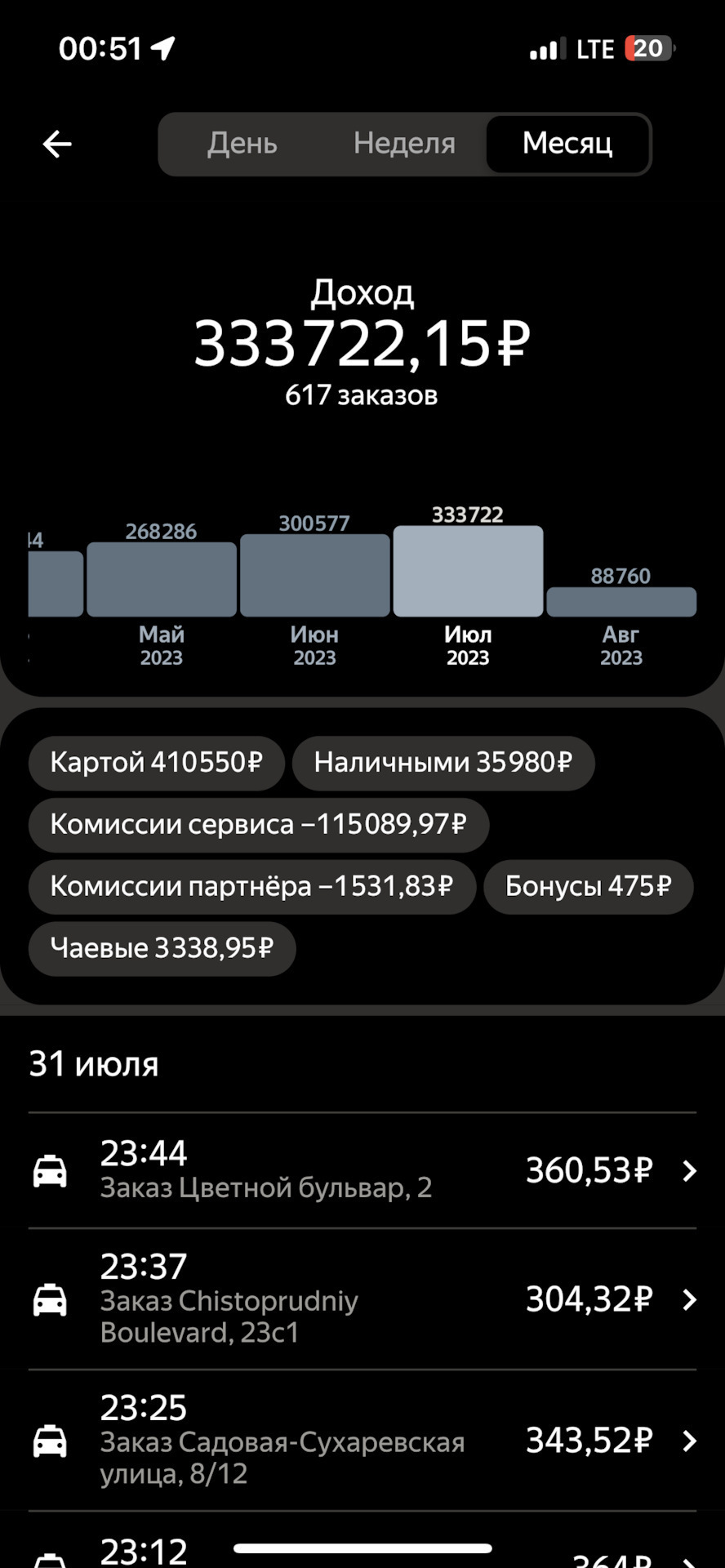The image size is (725, 1568).
Task: Open the 23:44 order Цветной бульвар, 2
Action: (x=362, y=1170)
